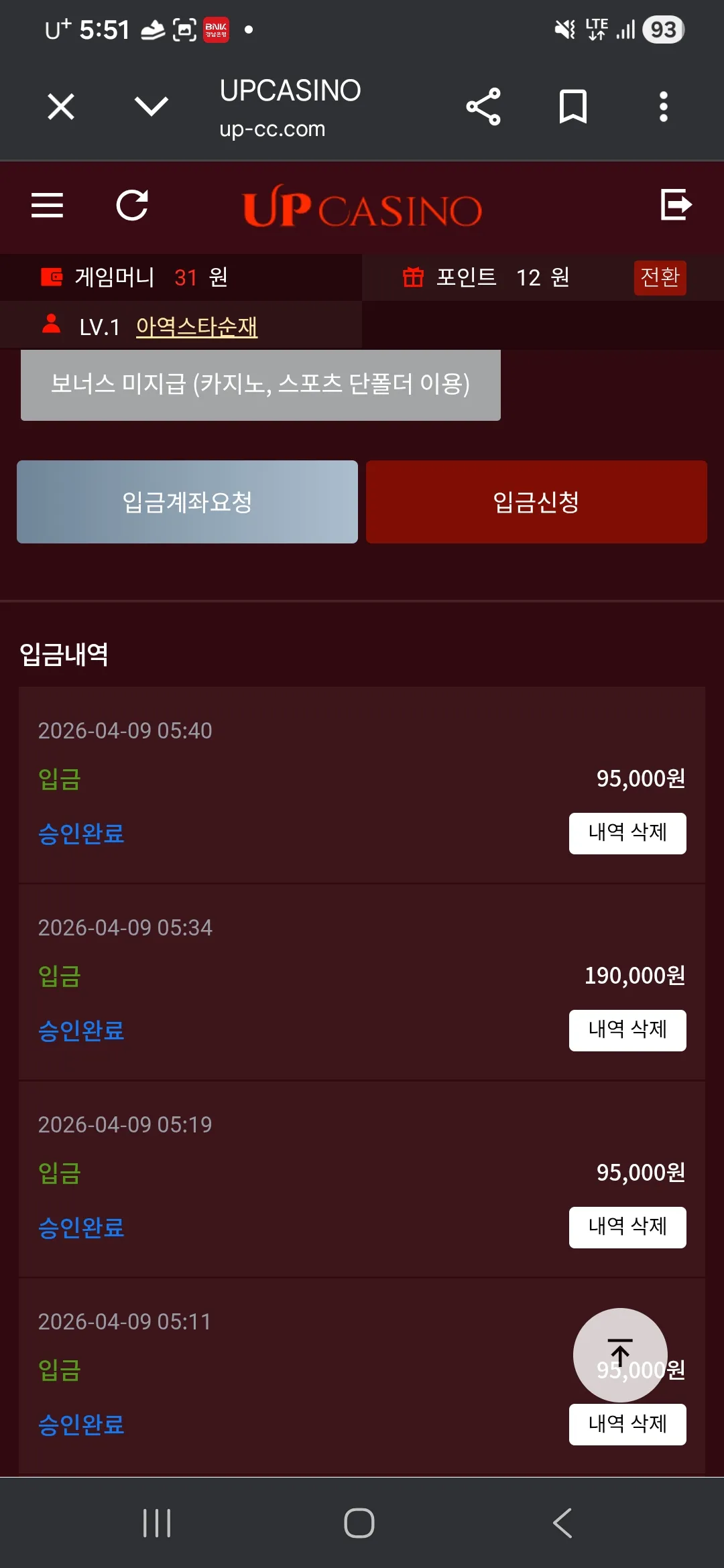Select the 보너스 미지급 bonus option

[261, 385]
